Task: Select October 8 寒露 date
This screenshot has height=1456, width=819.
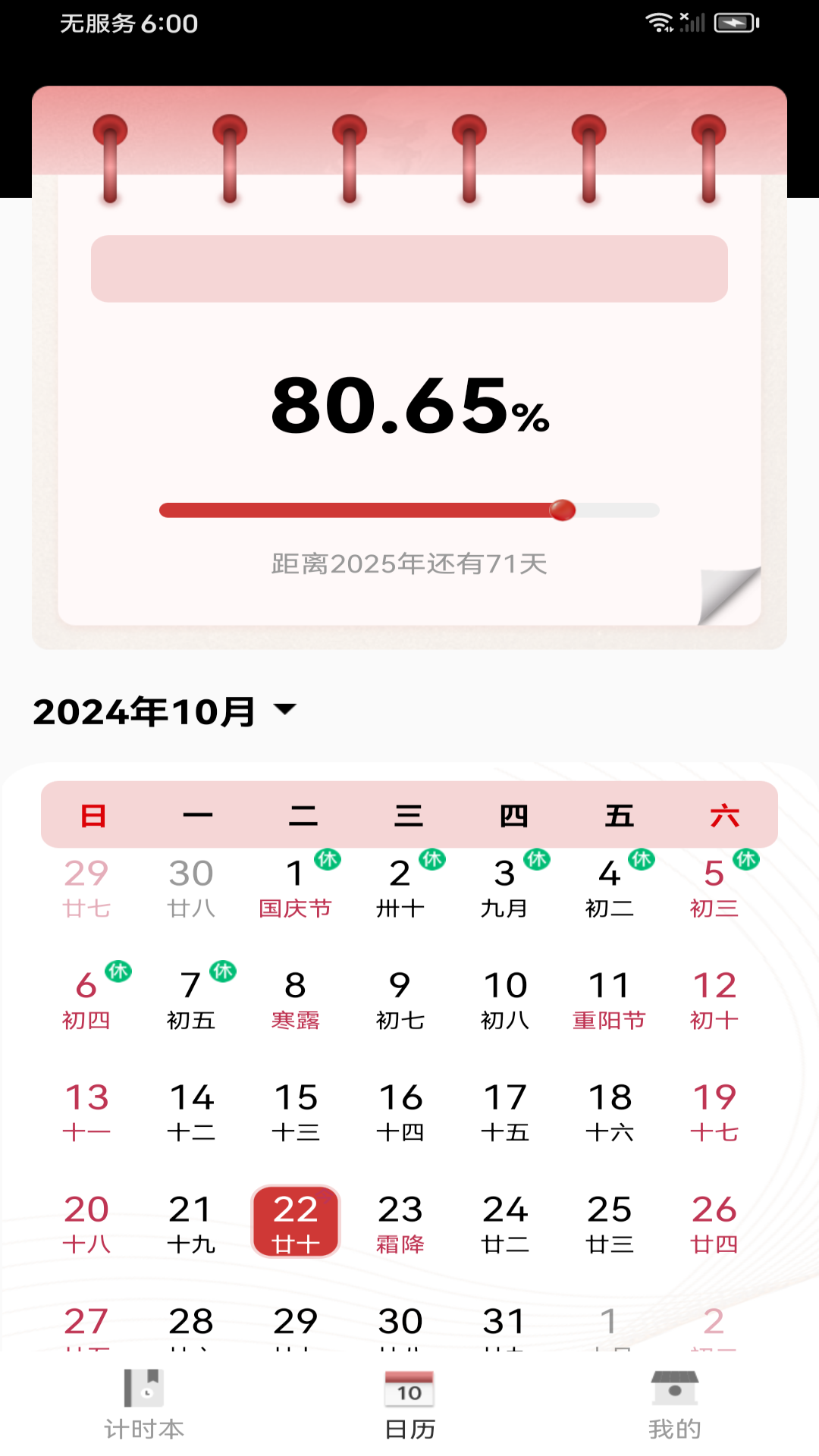Action: click(x=296, y=998)
